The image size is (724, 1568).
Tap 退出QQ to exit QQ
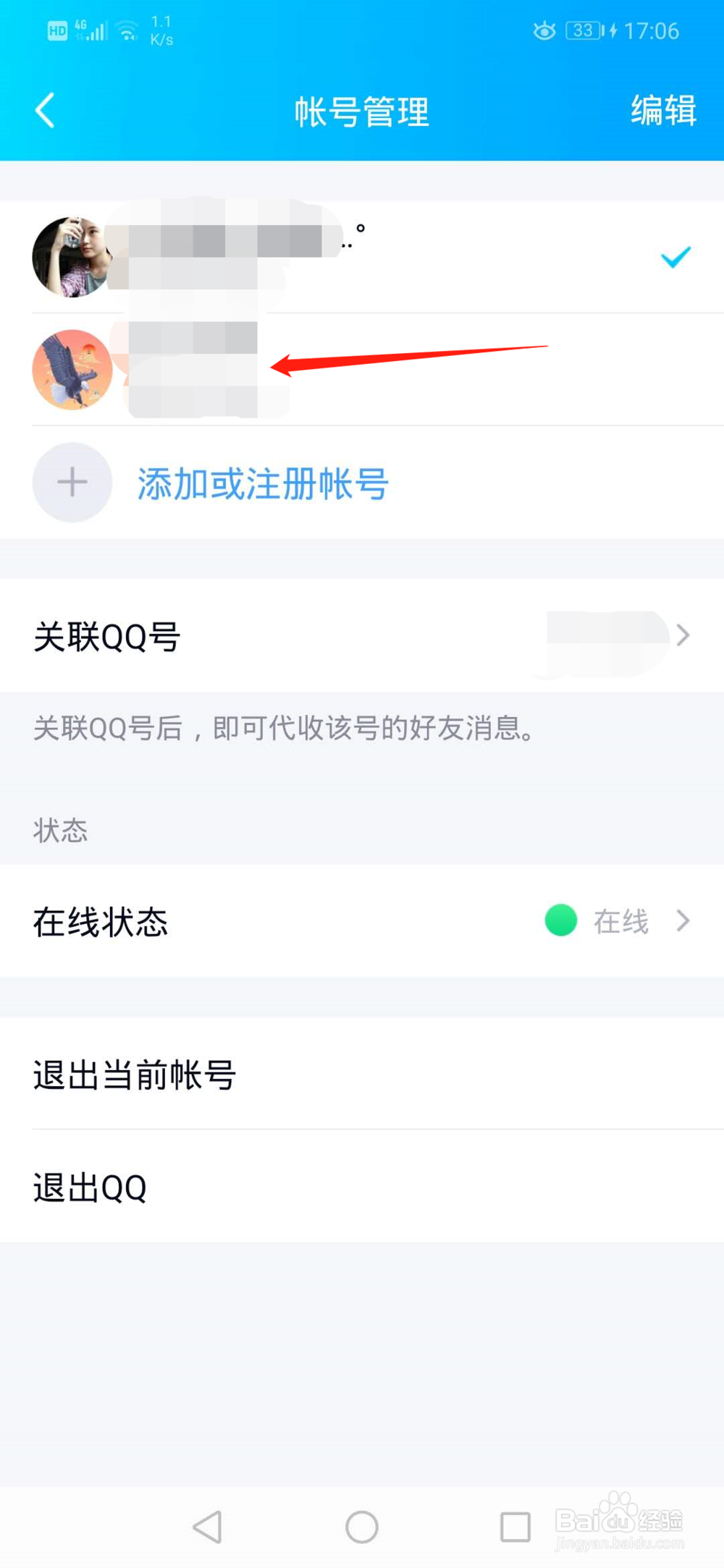tap(90, 1187)
